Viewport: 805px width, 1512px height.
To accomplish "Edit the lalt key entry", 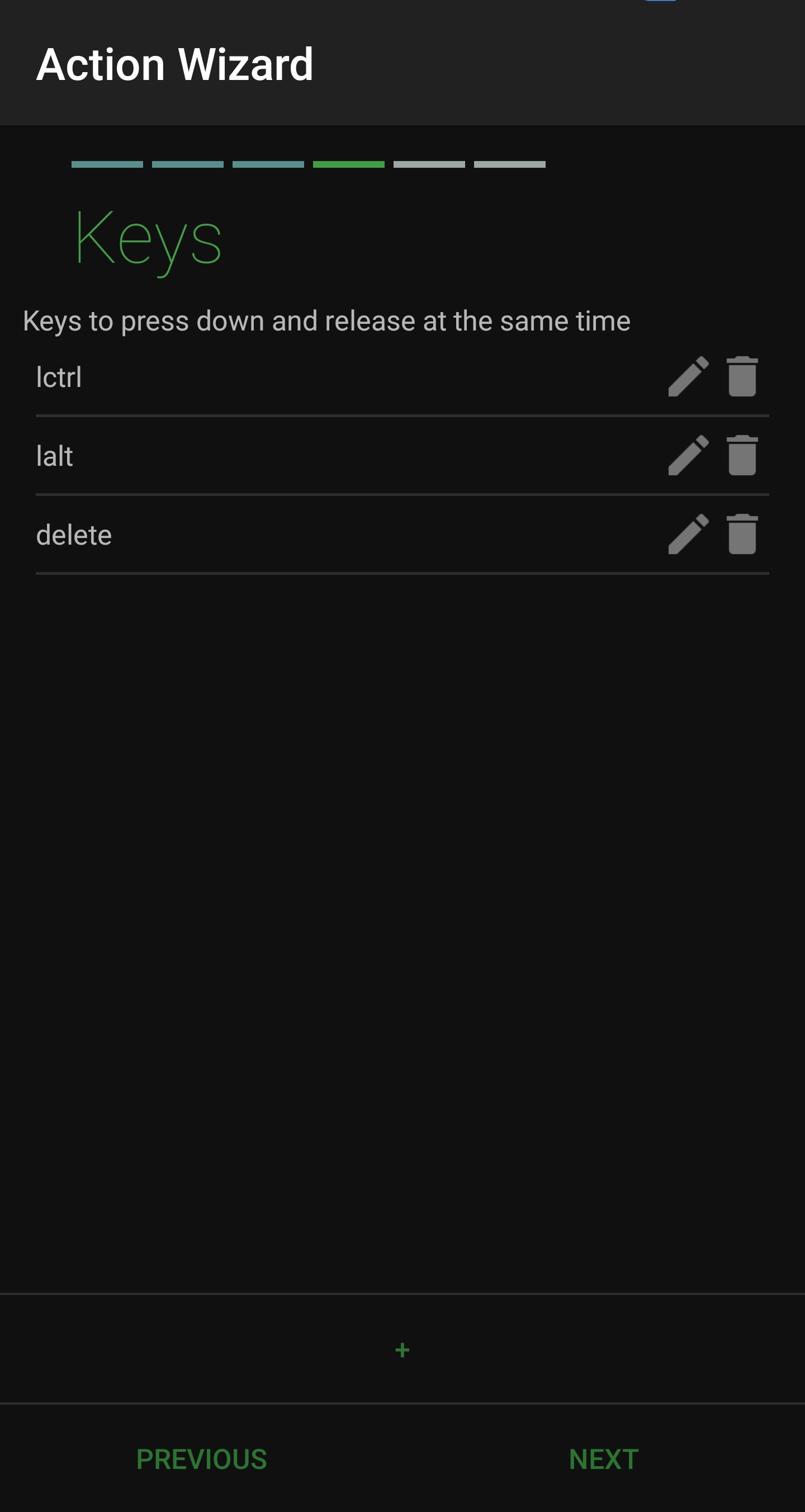I will pyautogui.click(x=688, y=456).
